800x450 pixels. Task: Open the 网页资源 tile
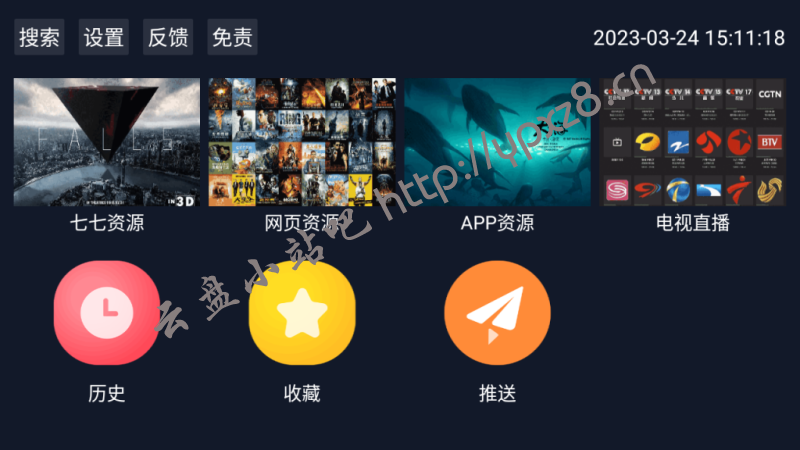click(x=302, y=142)
